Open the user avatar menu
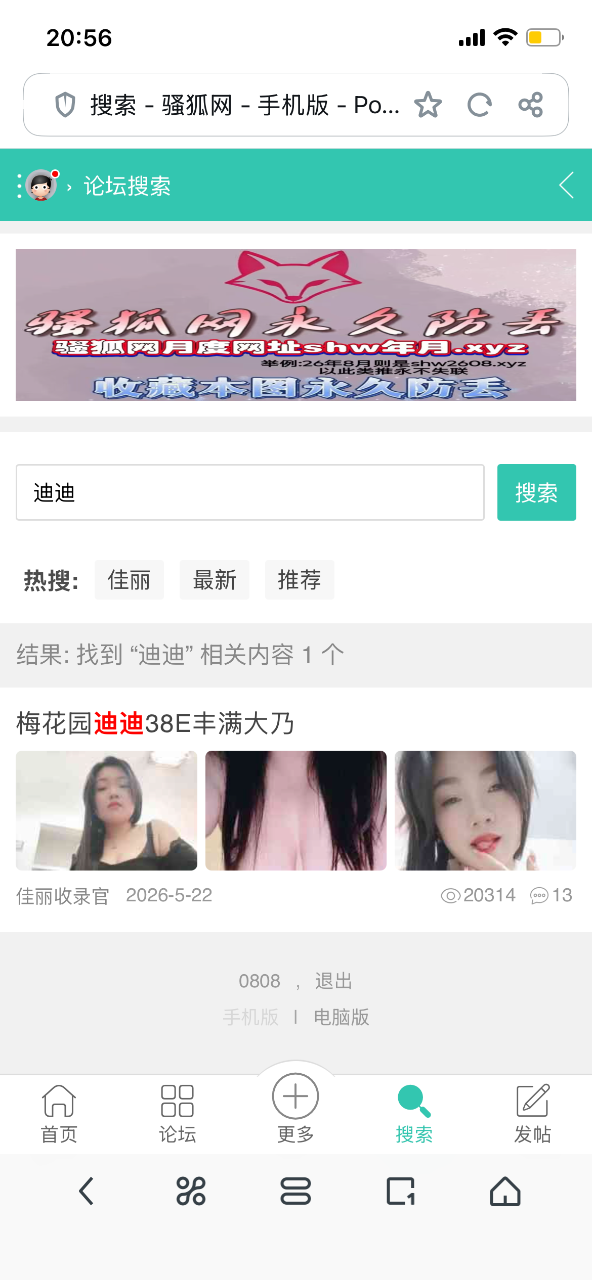Image resolution: width=592 pixels, height=1280 pixels. [x=42, y=185]
